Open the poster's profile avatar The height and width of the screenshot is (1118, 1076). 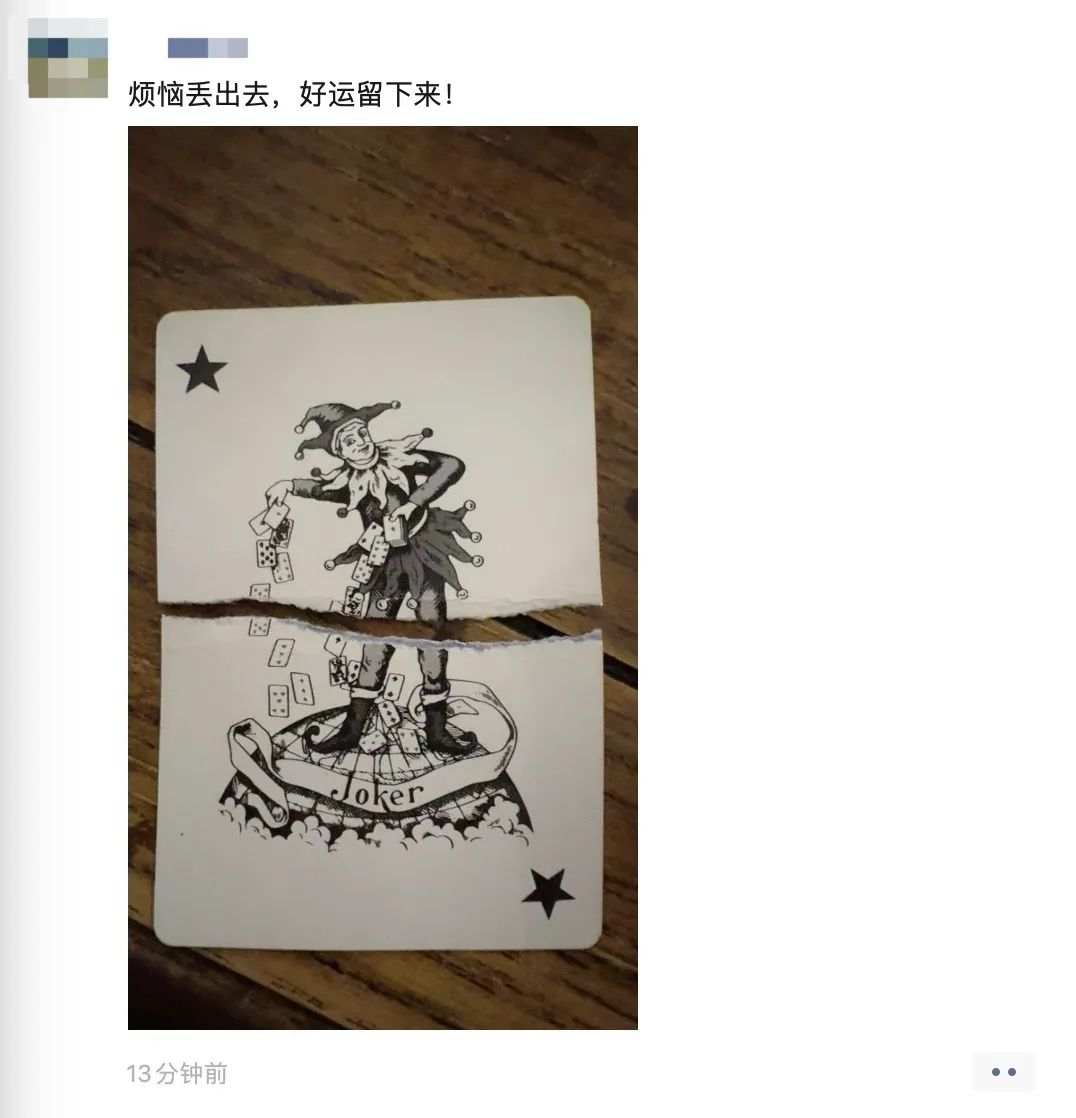[68, 58]
